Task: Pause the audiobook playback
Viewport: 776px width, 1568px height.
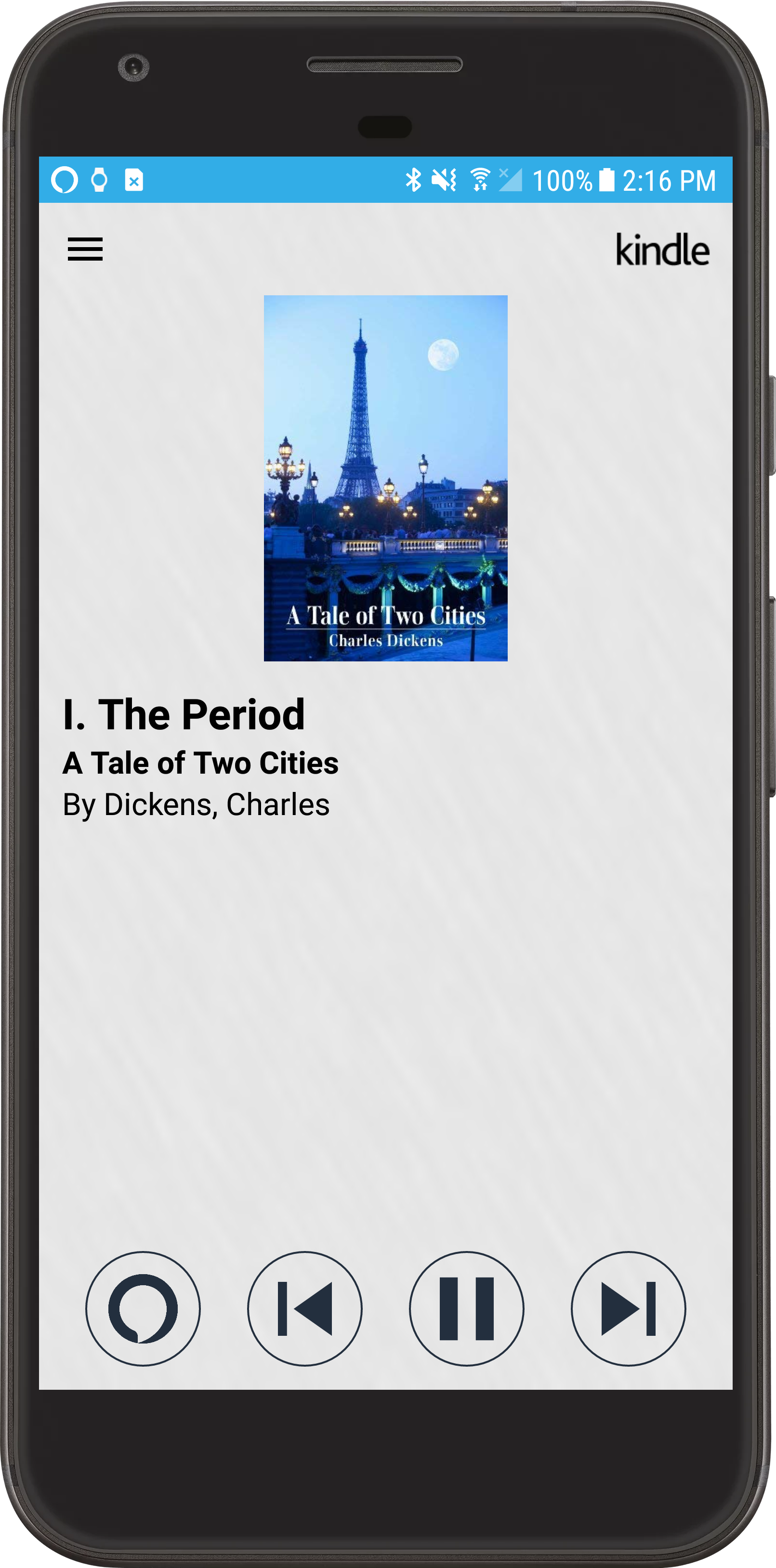Action: tap(467, 1308)
